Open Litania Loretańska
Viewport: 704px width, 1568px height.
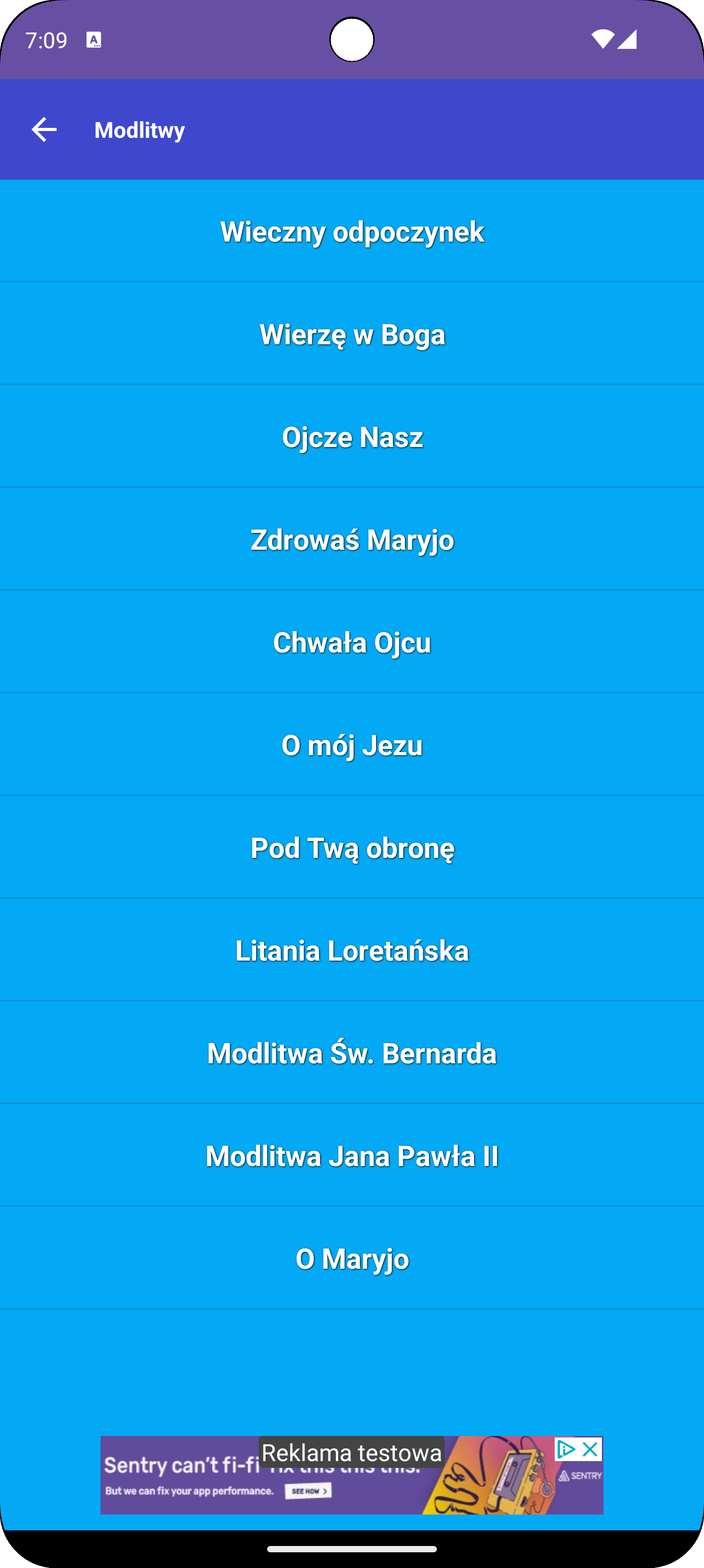pos(351,951)
